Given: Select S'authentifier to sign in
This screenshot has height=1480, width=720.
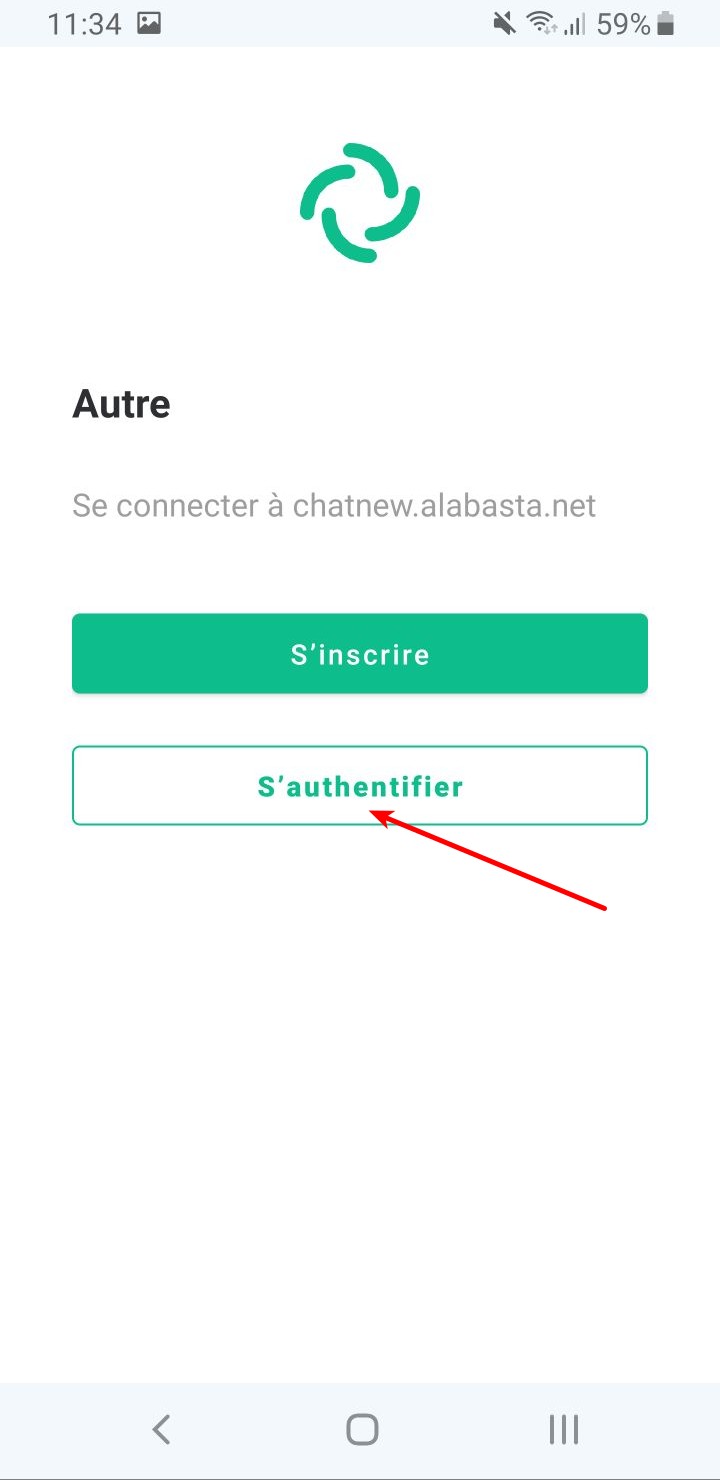Looking at the screenshot, I should pos(360,786).
